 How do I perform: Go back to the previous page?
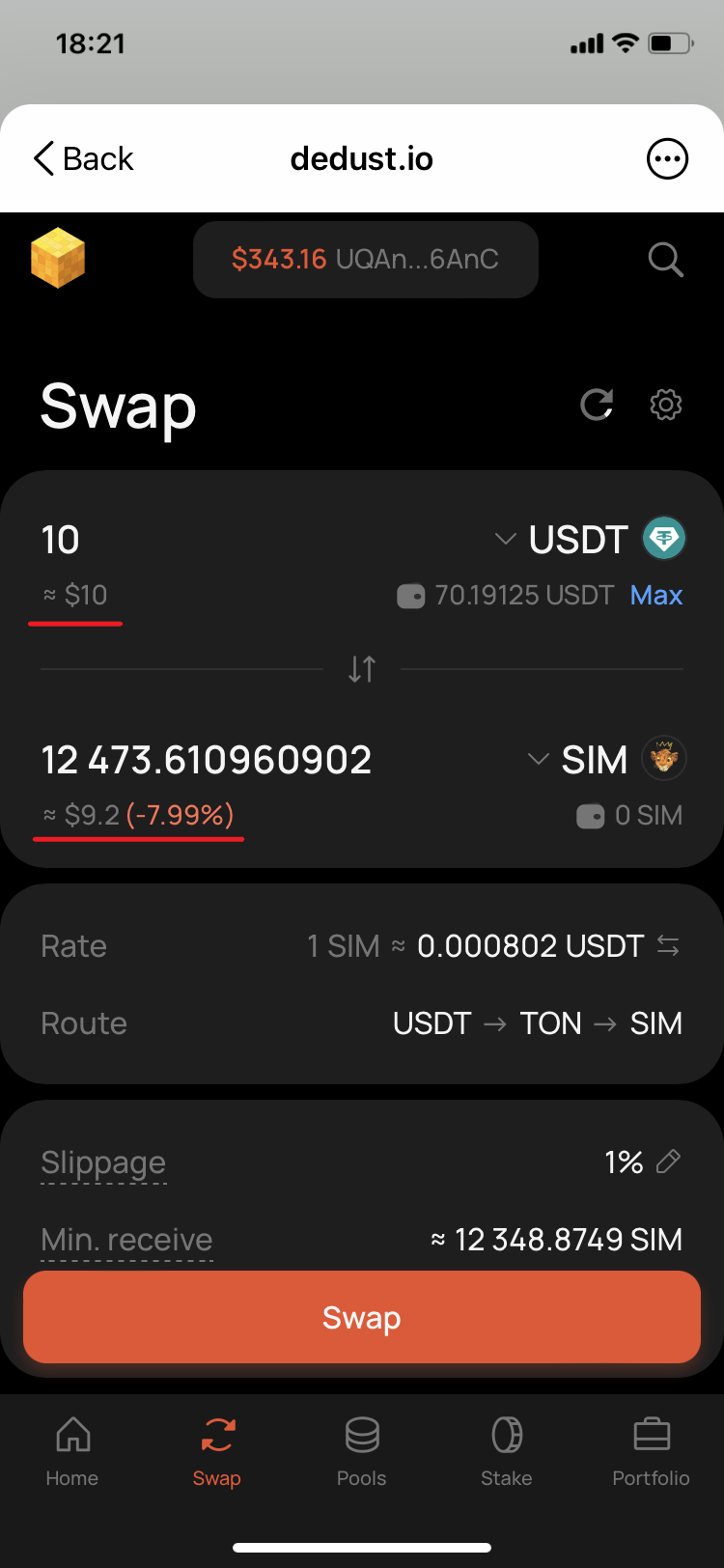point(83,158)
